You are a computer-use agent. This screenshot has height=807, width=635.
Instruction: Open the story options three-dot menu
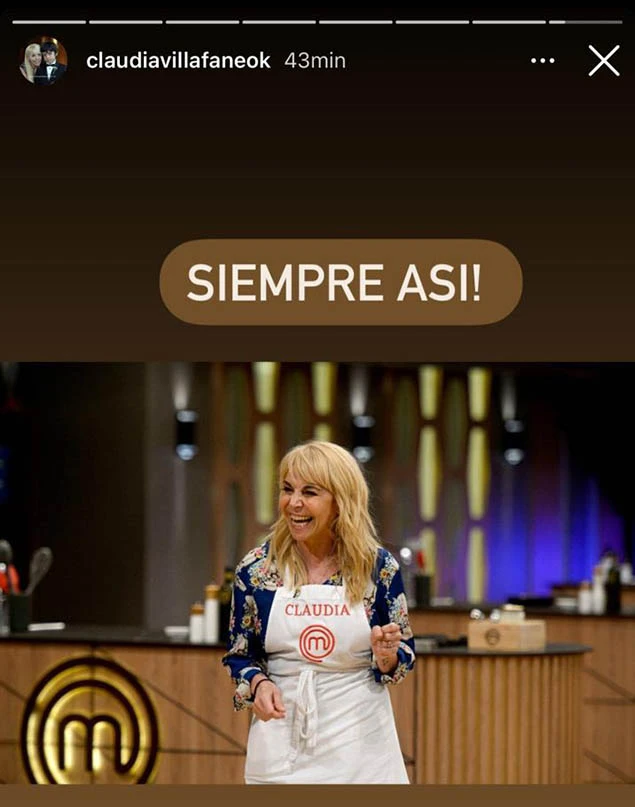click(542, 61)
